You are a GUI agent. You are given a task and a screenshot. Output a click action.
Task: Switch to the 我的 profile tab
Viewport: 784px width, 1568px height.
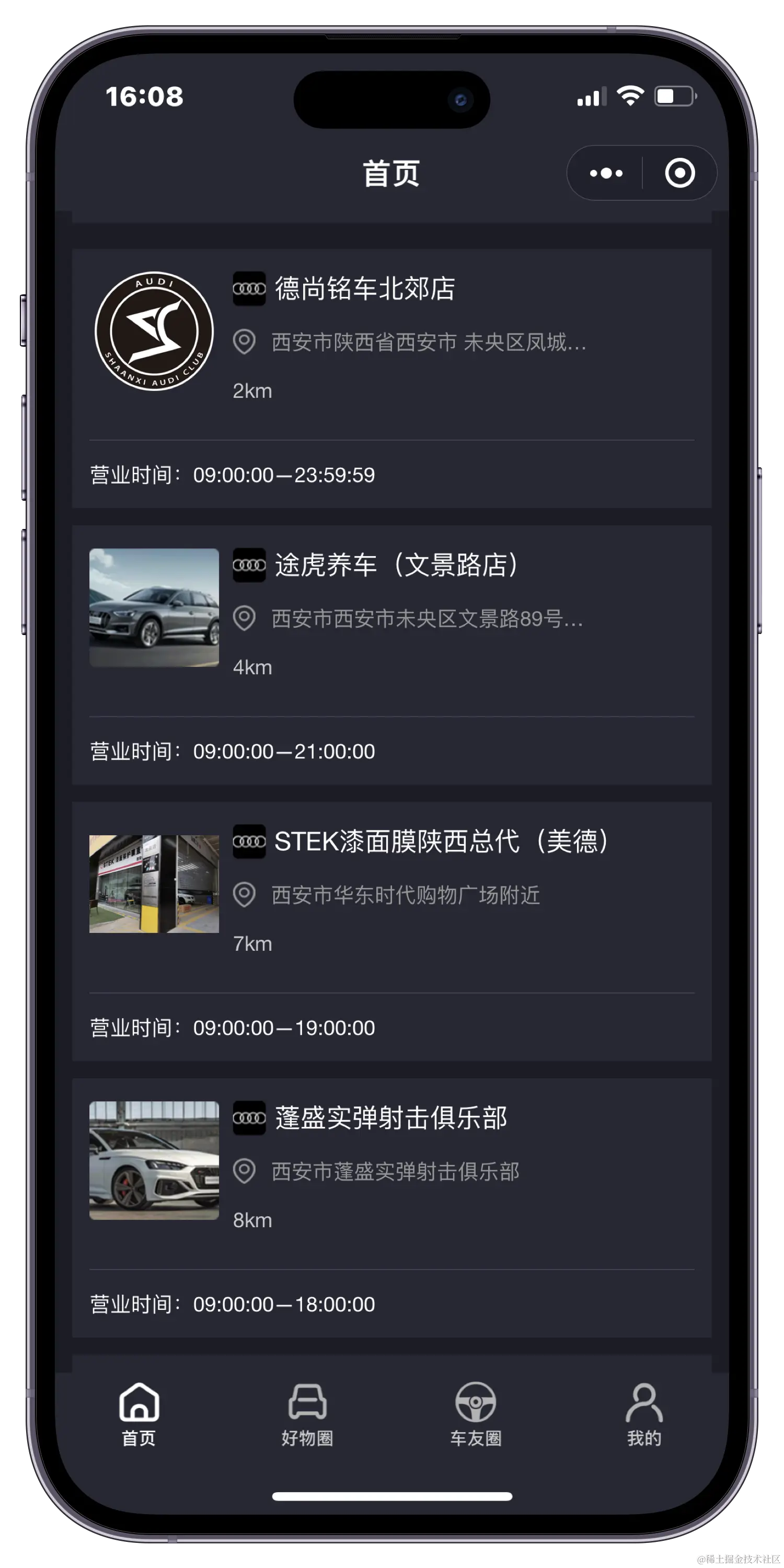tap(644, 1415)
